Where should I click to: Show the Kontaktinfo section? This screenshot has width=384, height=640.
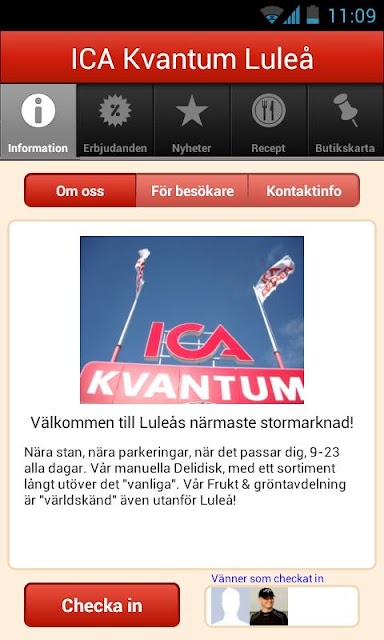[x=304, y=191]
